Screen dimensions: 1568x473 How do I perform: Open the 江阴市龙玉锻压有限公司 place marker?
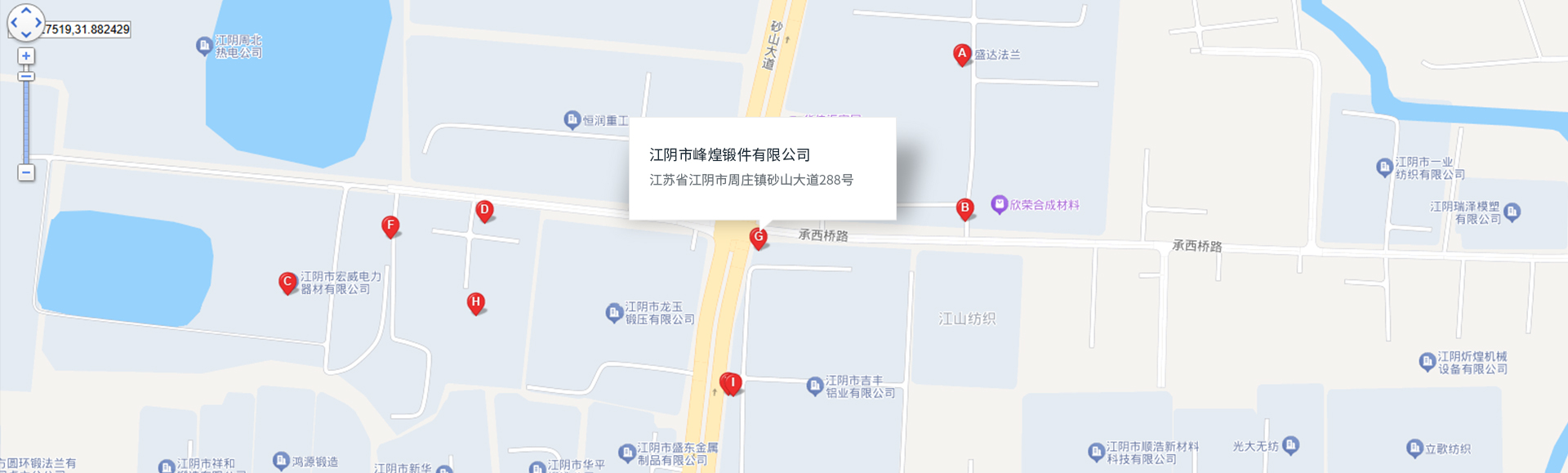tap(614, 312)
